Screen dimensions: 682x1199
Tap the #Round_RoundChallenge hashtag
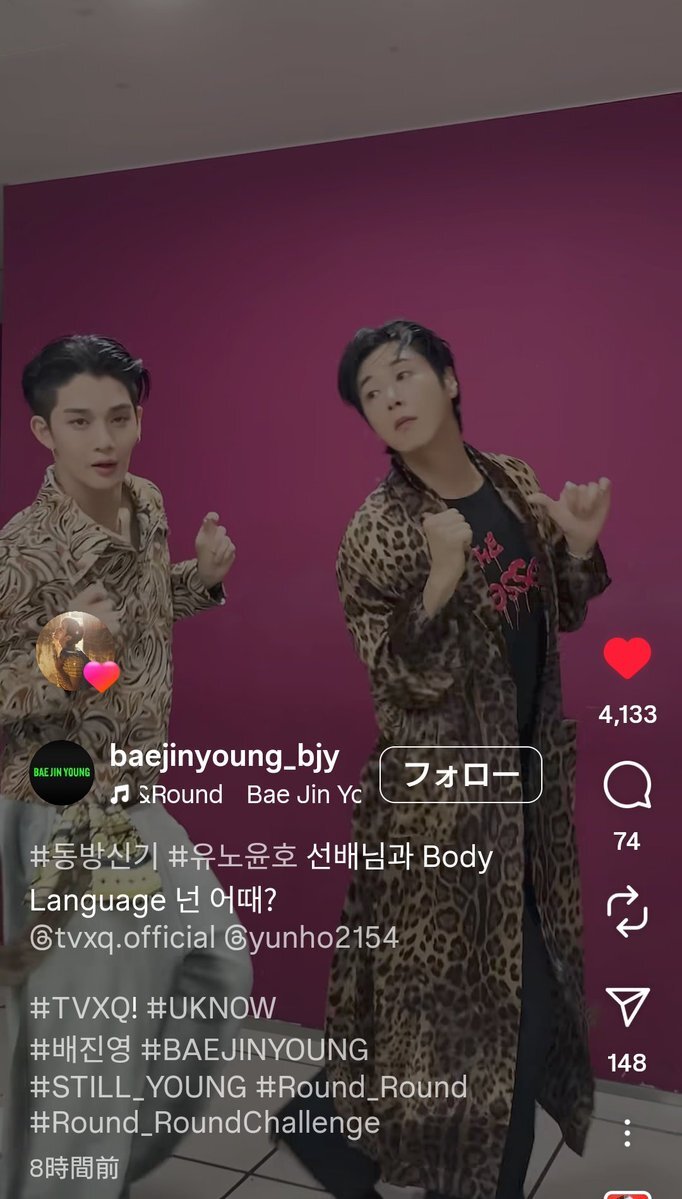pos(205,1123)
